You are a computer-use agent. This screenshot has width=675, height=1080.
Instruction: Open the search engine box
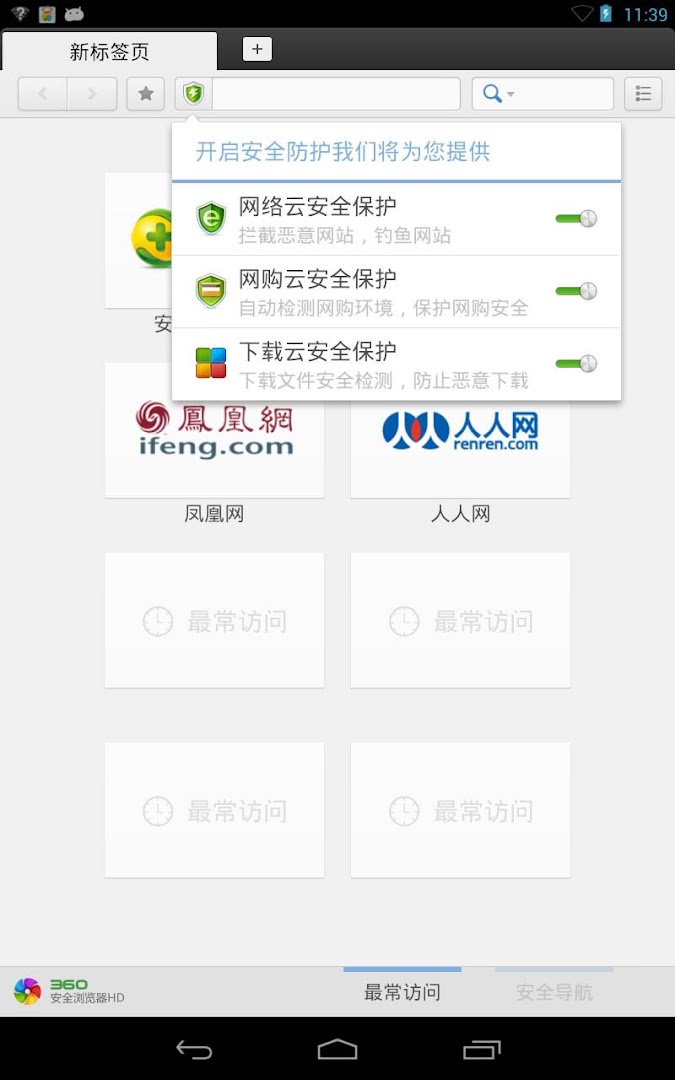tap(542, 94)
